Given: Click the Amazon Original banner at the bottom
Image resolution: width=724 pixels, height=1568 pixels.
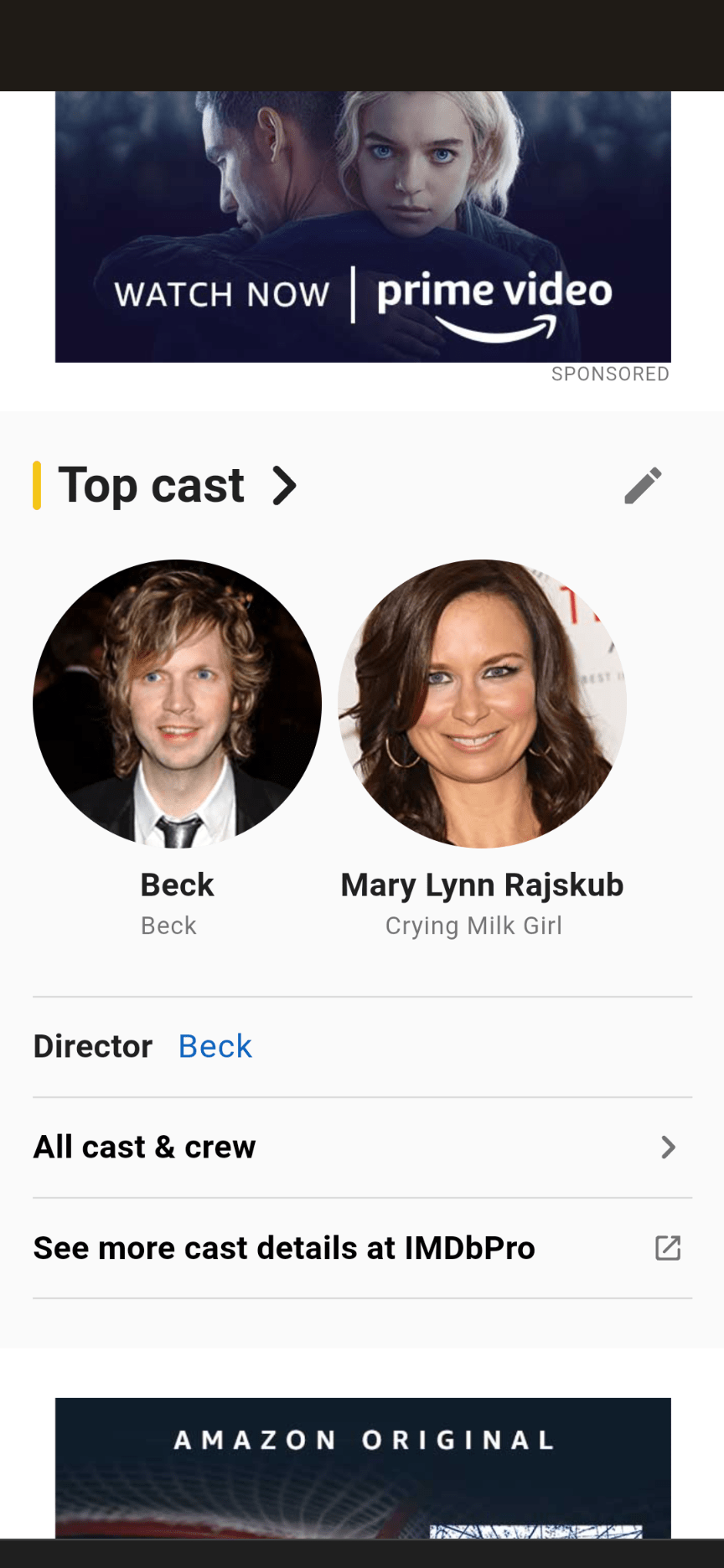Looking at the screenshot, I should coord(362,1467).
